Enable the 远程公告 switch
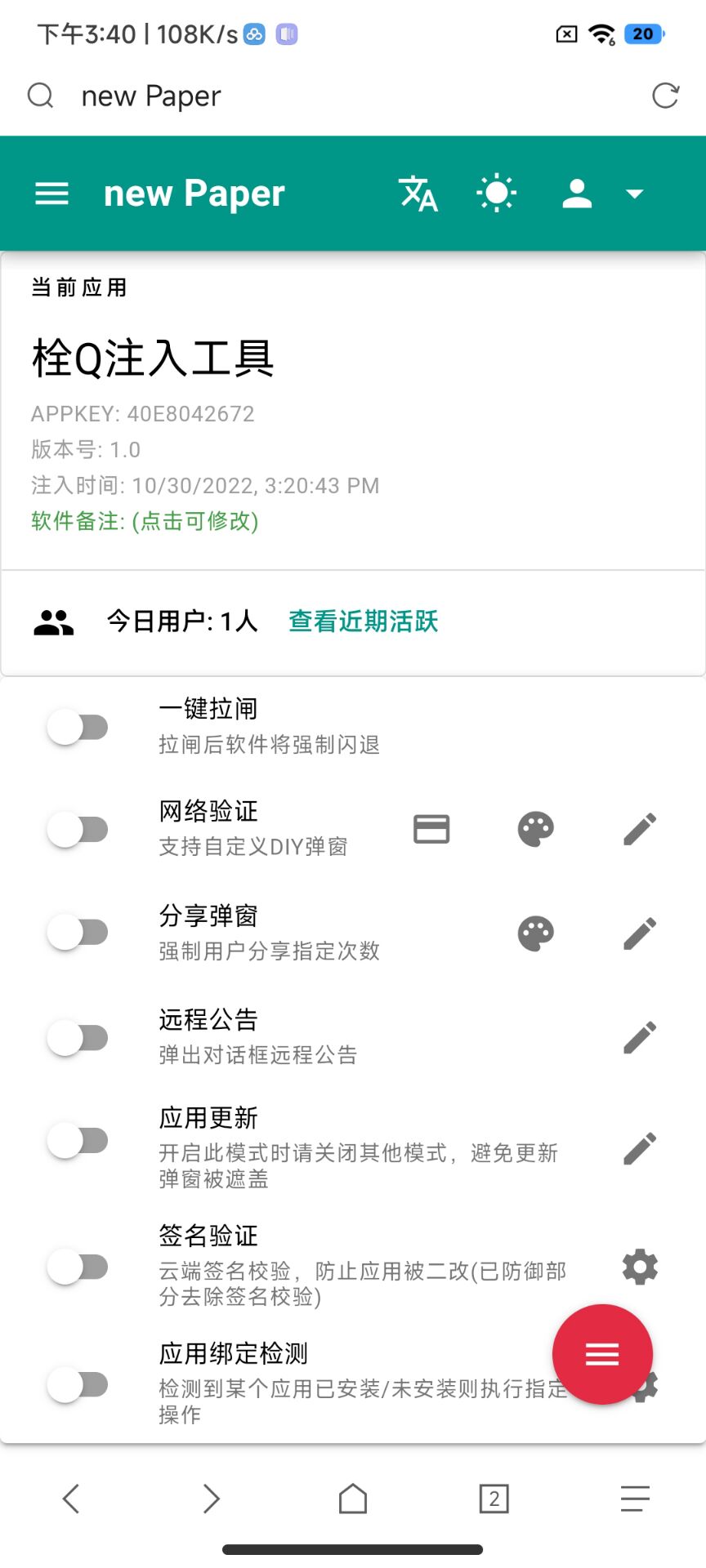706x1568 pixels. tap(78, 1038)
